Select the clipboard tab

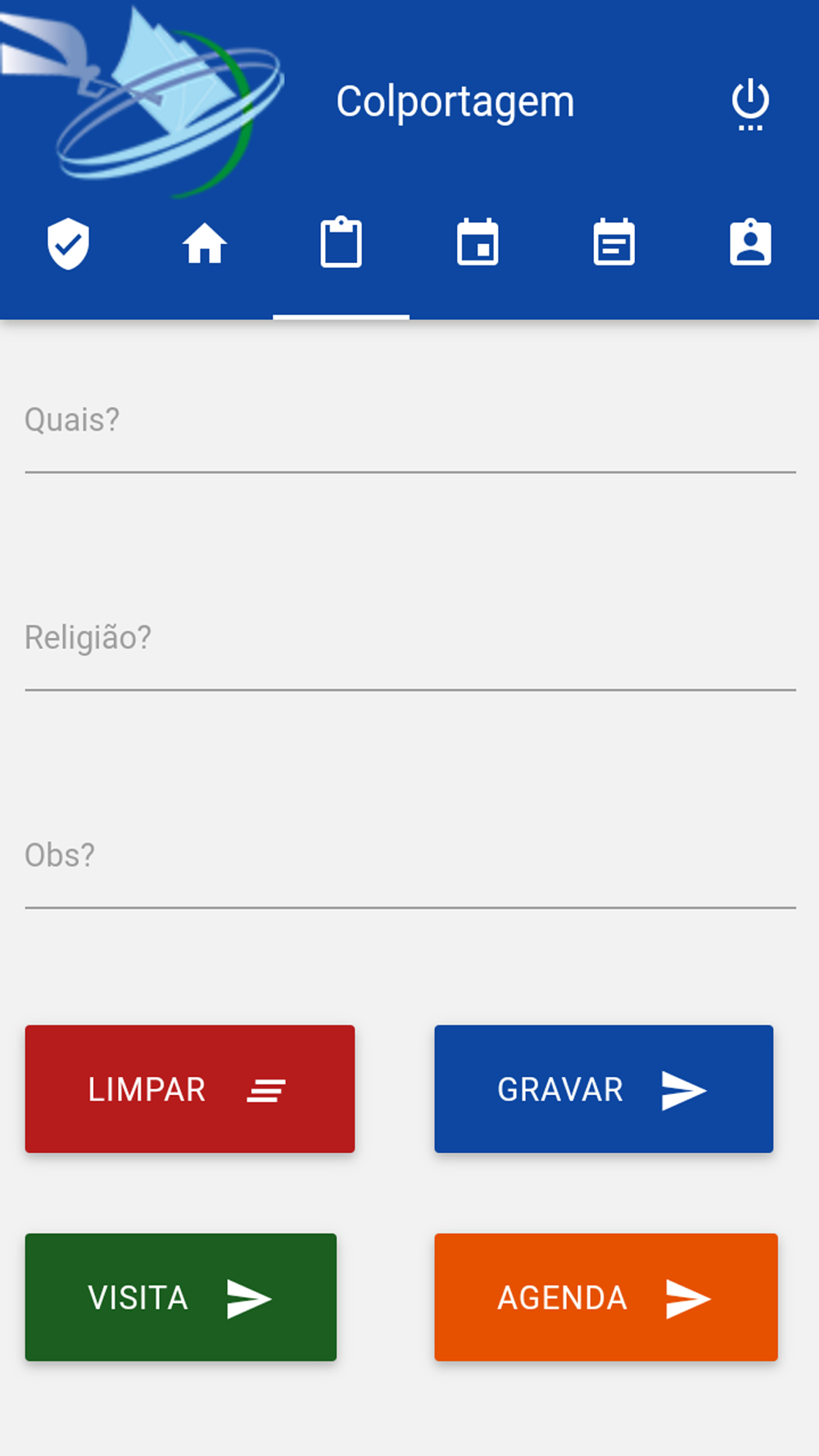(341, 244)
